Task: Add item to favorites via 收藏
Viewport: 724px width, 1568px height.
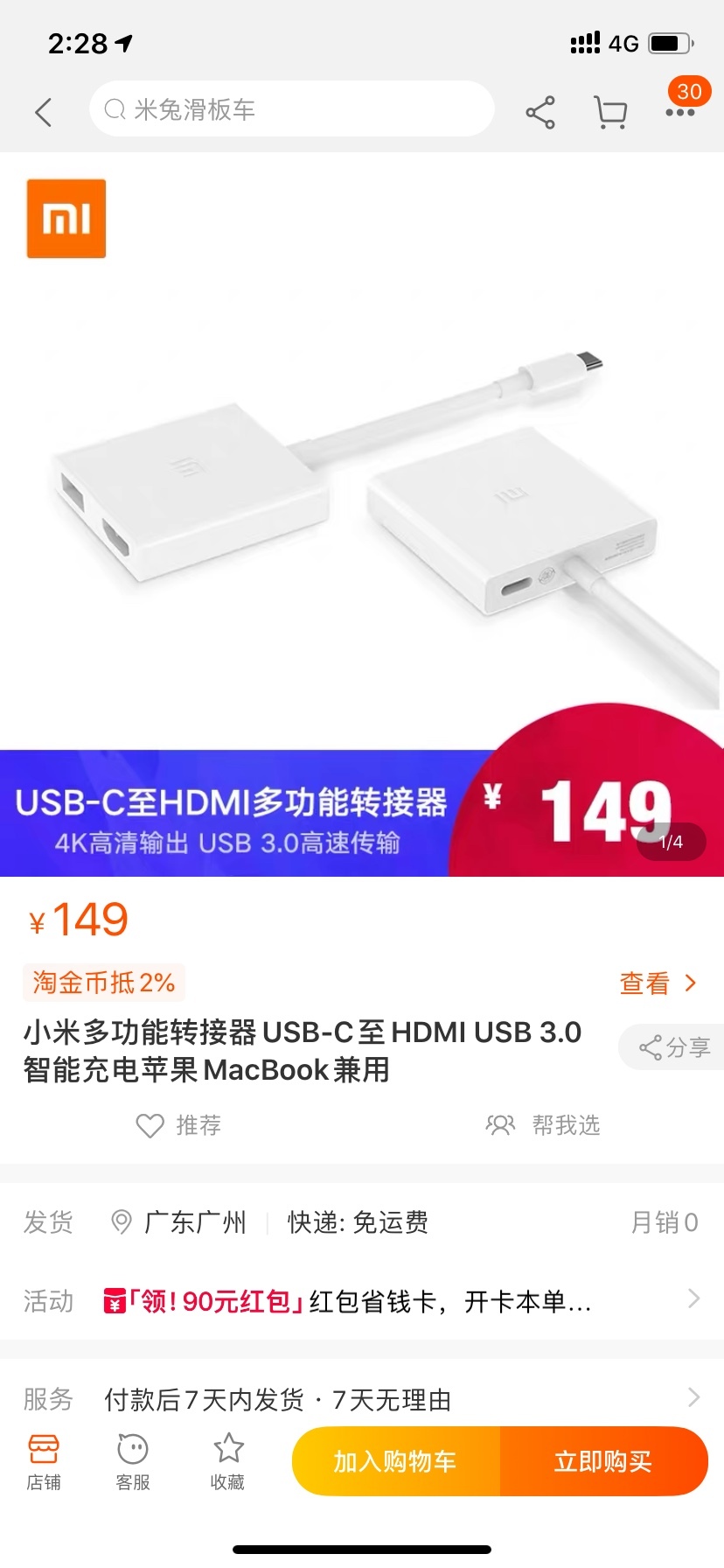Action: click(x=227, y=1462)
